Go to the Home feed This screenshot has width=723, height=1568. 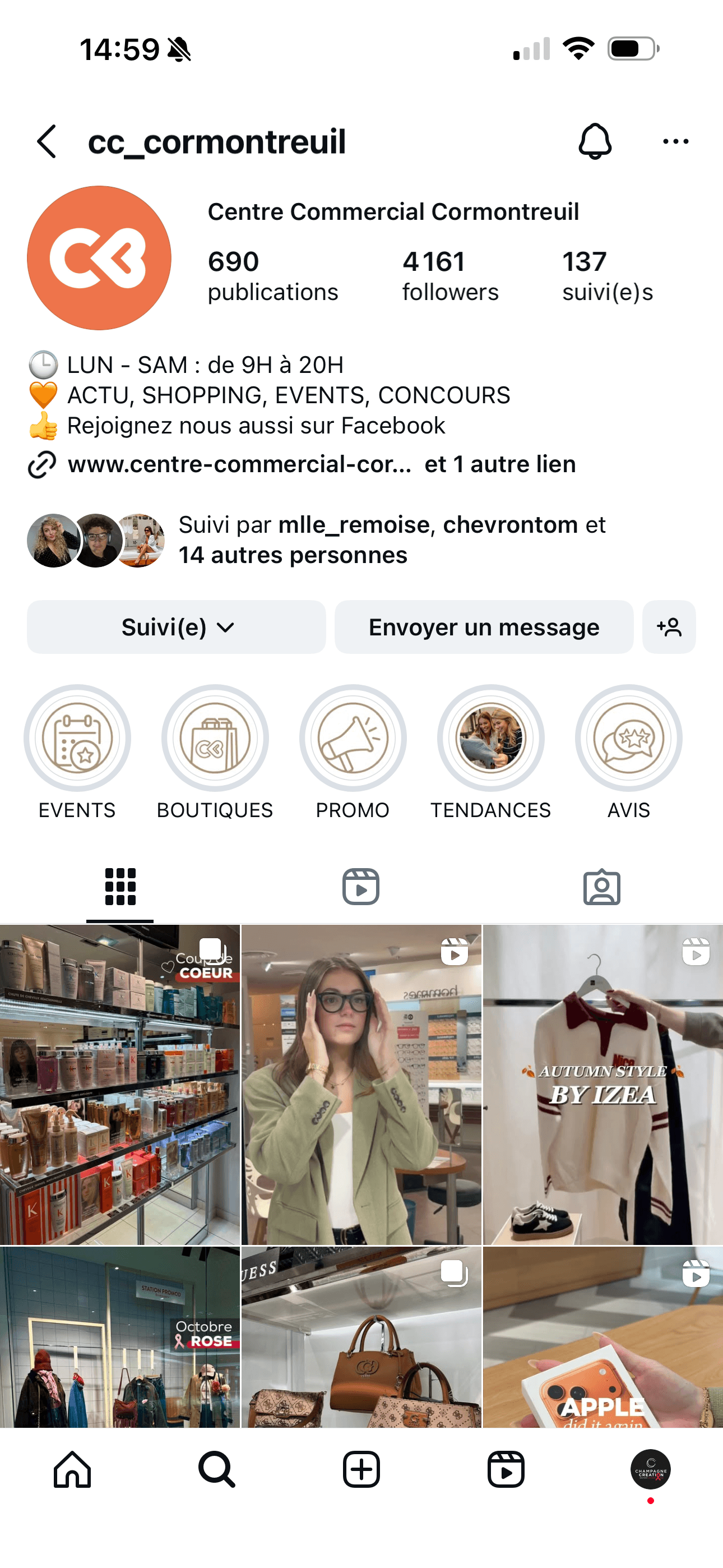point(72,1469)
